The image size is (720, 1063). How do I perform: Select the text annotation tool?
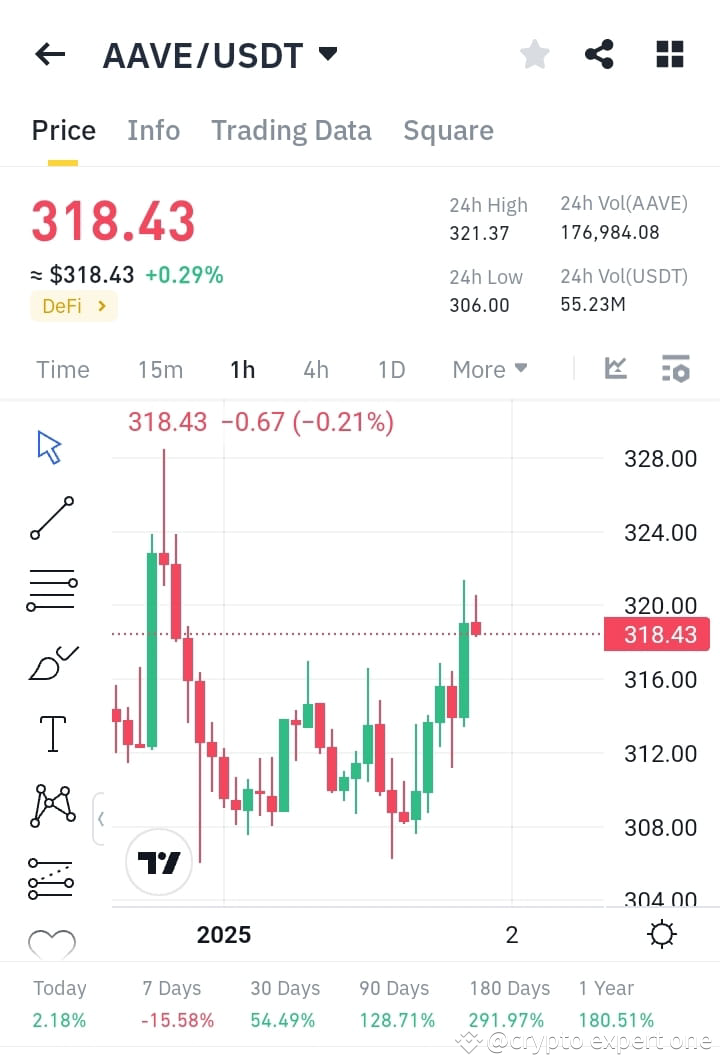pos(51,732)
